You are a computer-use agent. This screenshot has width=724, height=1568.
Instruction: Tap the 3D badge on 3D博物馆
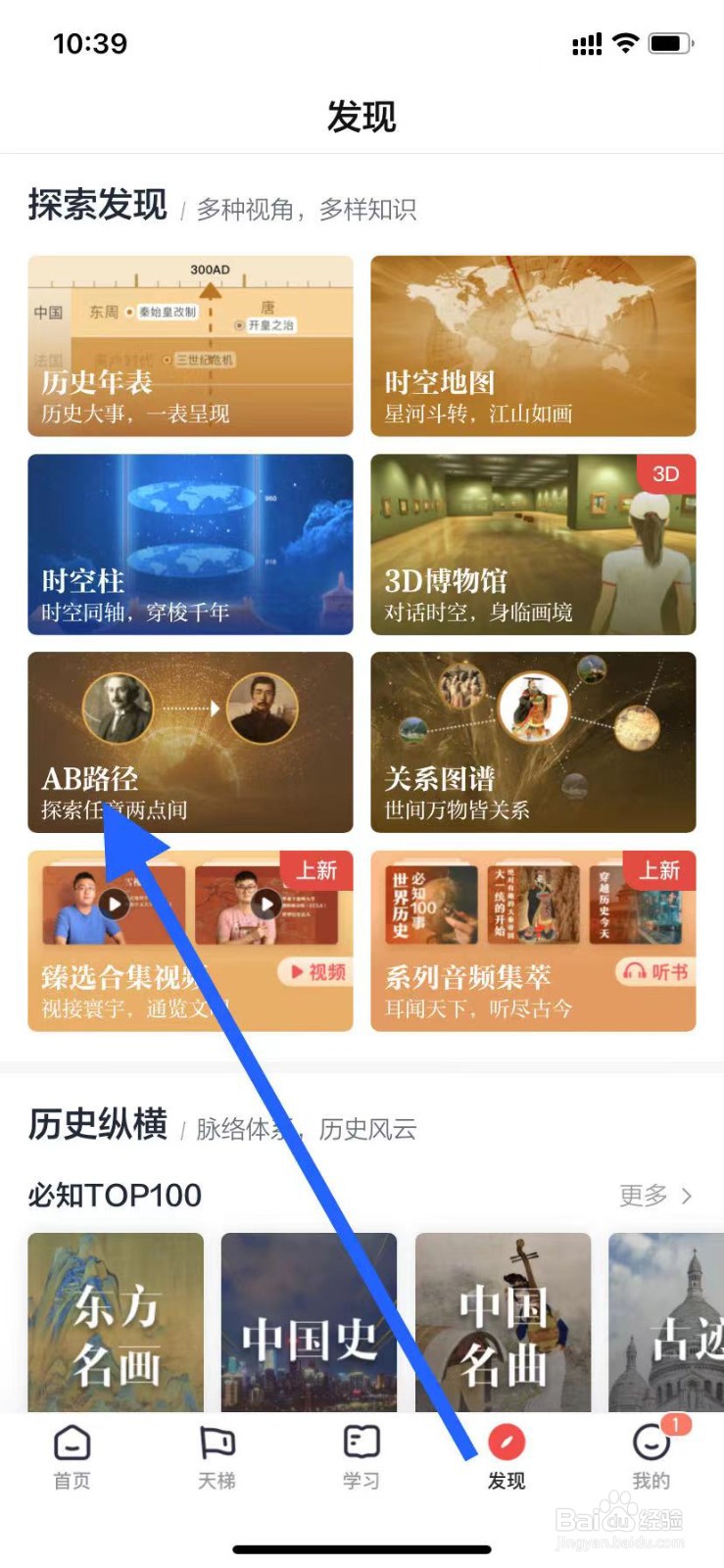point(666,474)
